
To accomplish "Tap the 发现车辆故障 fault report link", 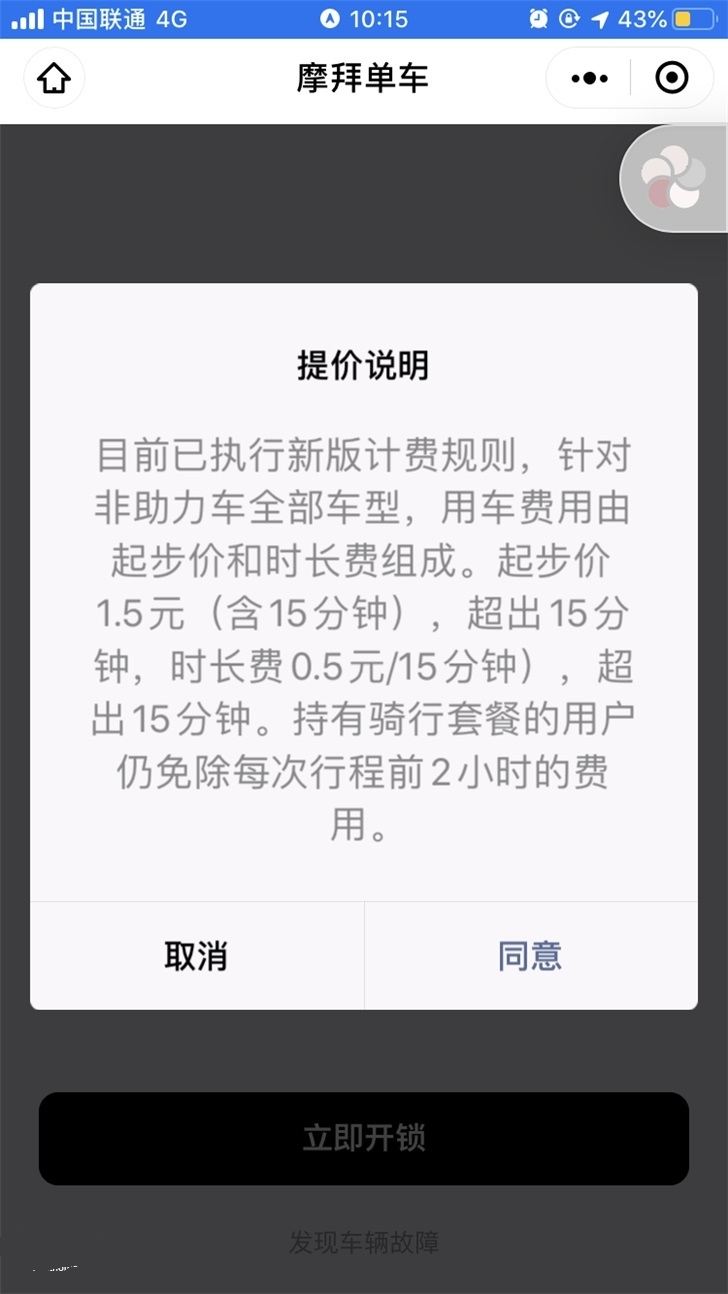I will pyautogui.click(x=364, y=1243).
